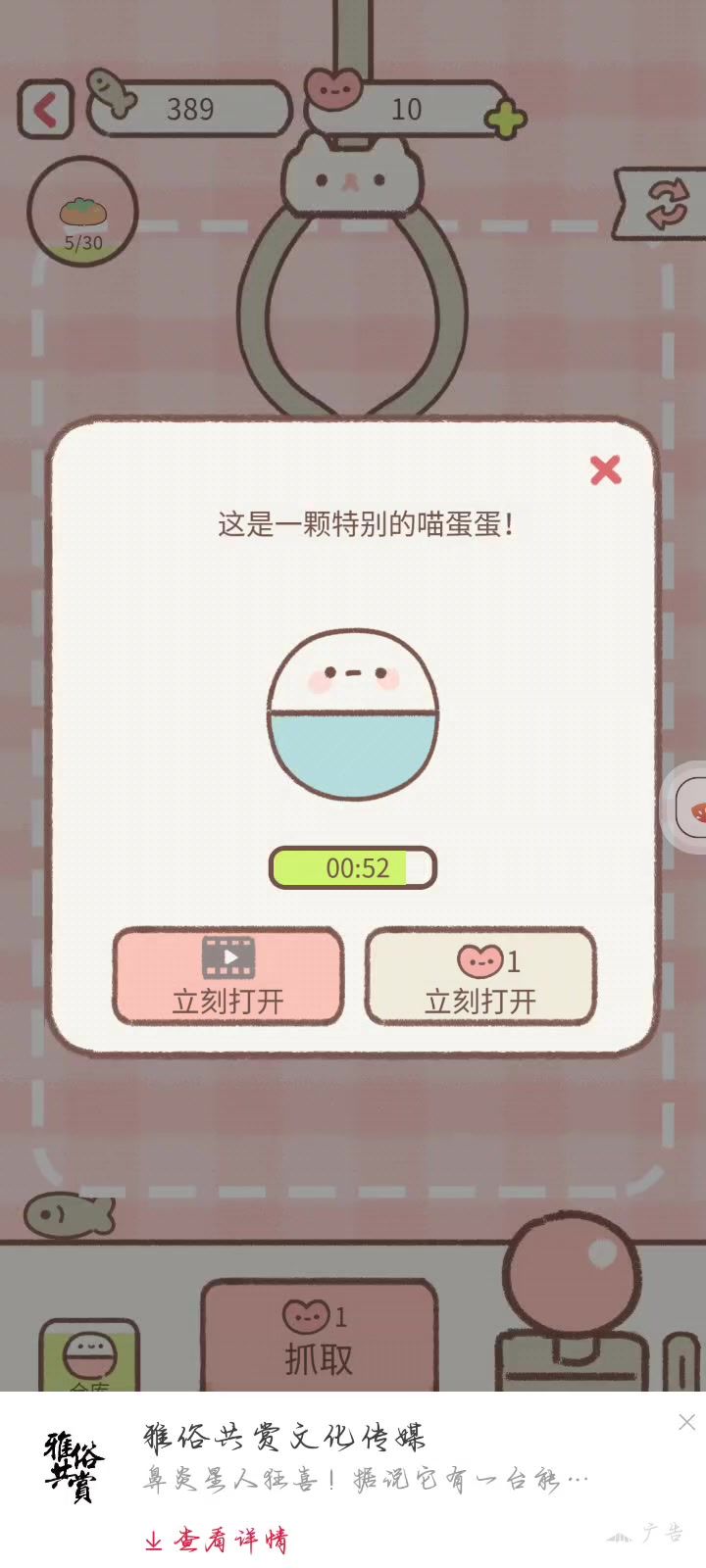Close the special egg dialog
706x1568 pixels.
(x=606, y=470)
